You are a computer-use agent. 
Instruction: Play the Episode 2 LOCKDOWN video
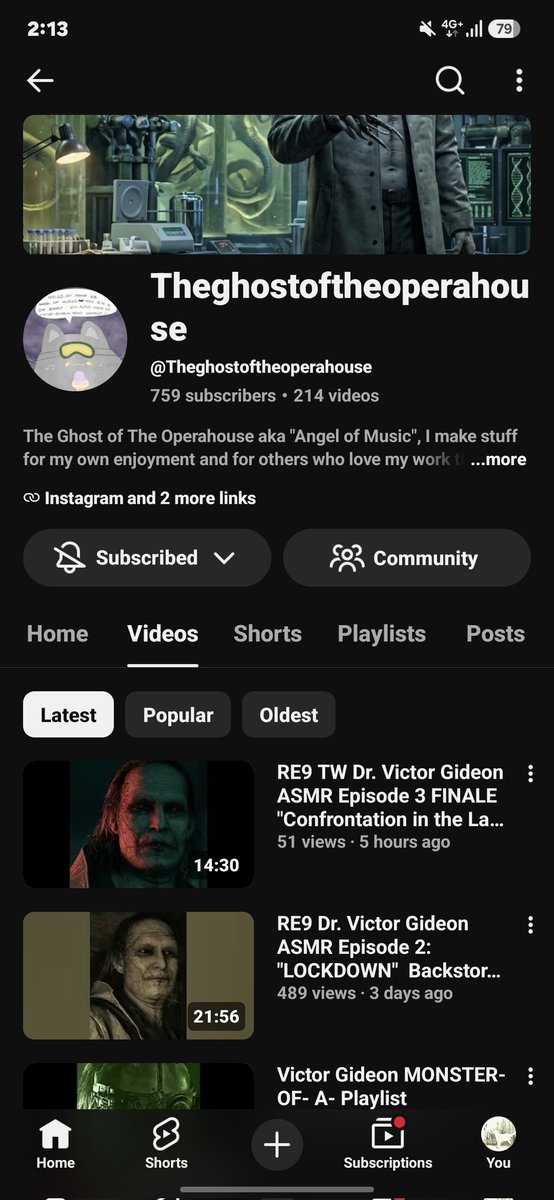[139, 975]
